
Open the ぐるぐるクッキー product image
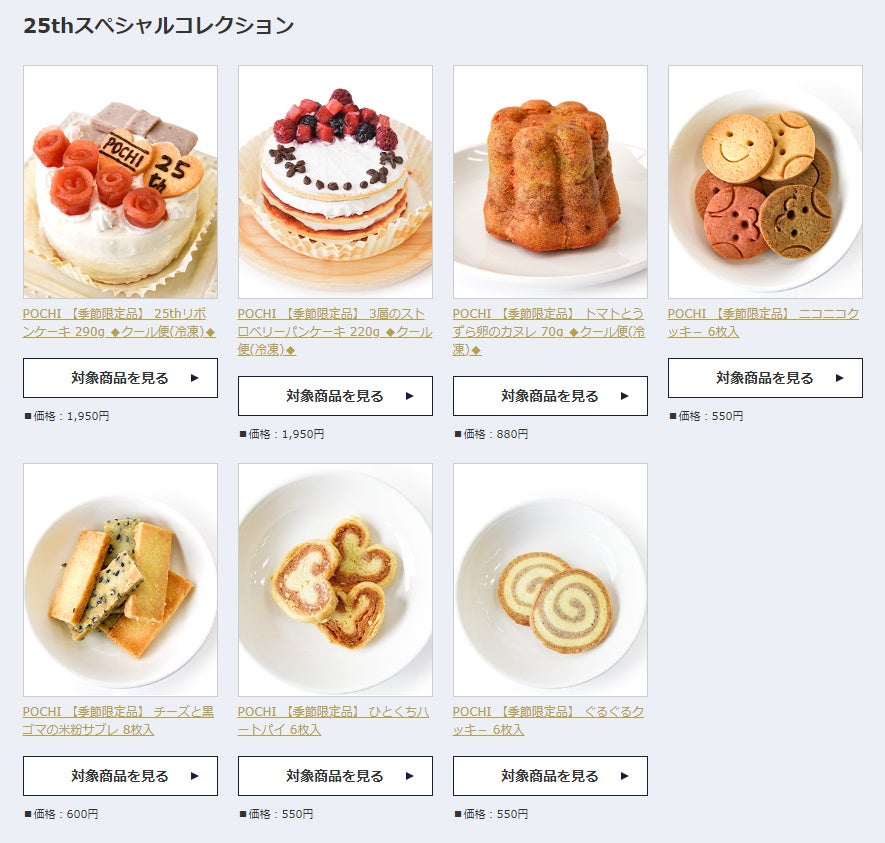click(x=550, y=580)
